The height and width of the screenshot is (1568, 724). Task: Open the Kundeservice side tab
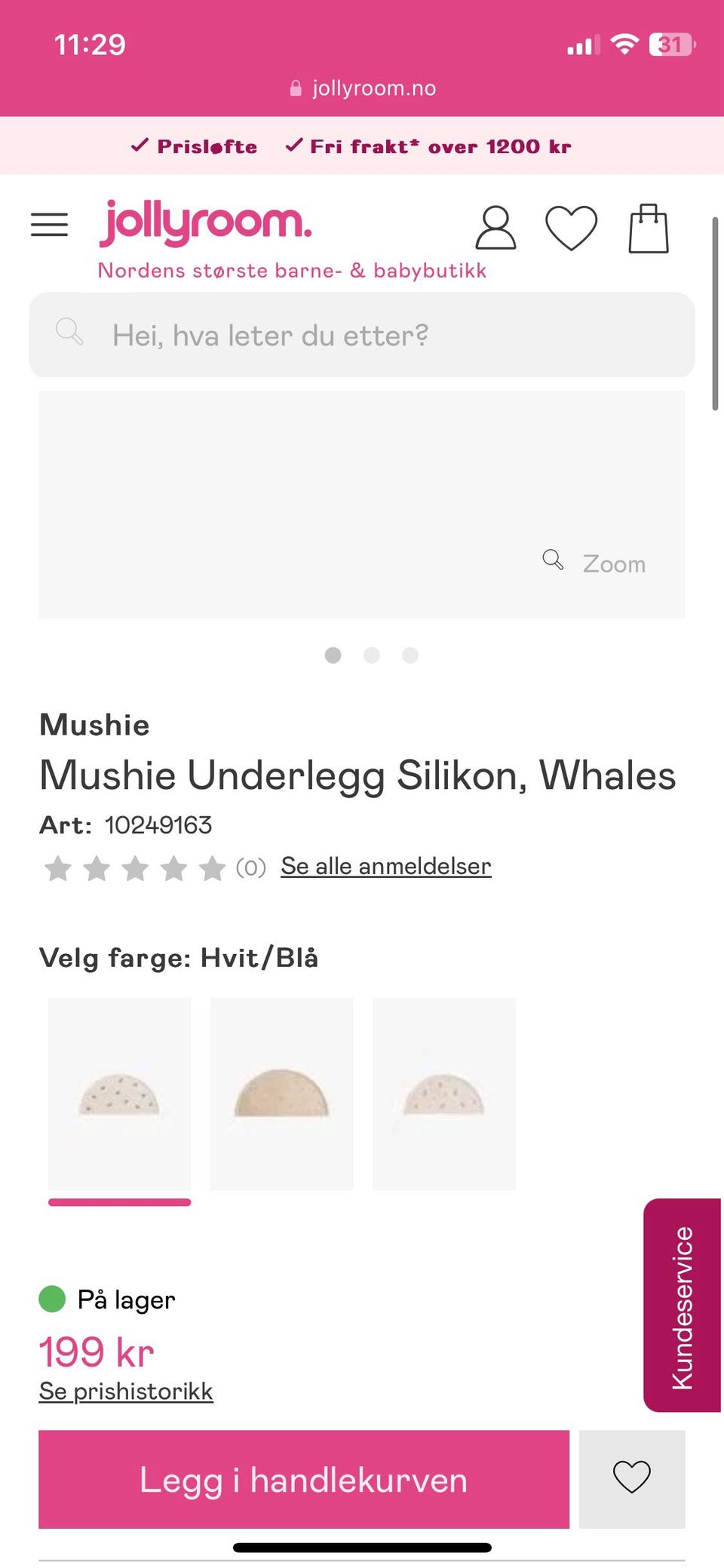click(x=682, y=1305)
